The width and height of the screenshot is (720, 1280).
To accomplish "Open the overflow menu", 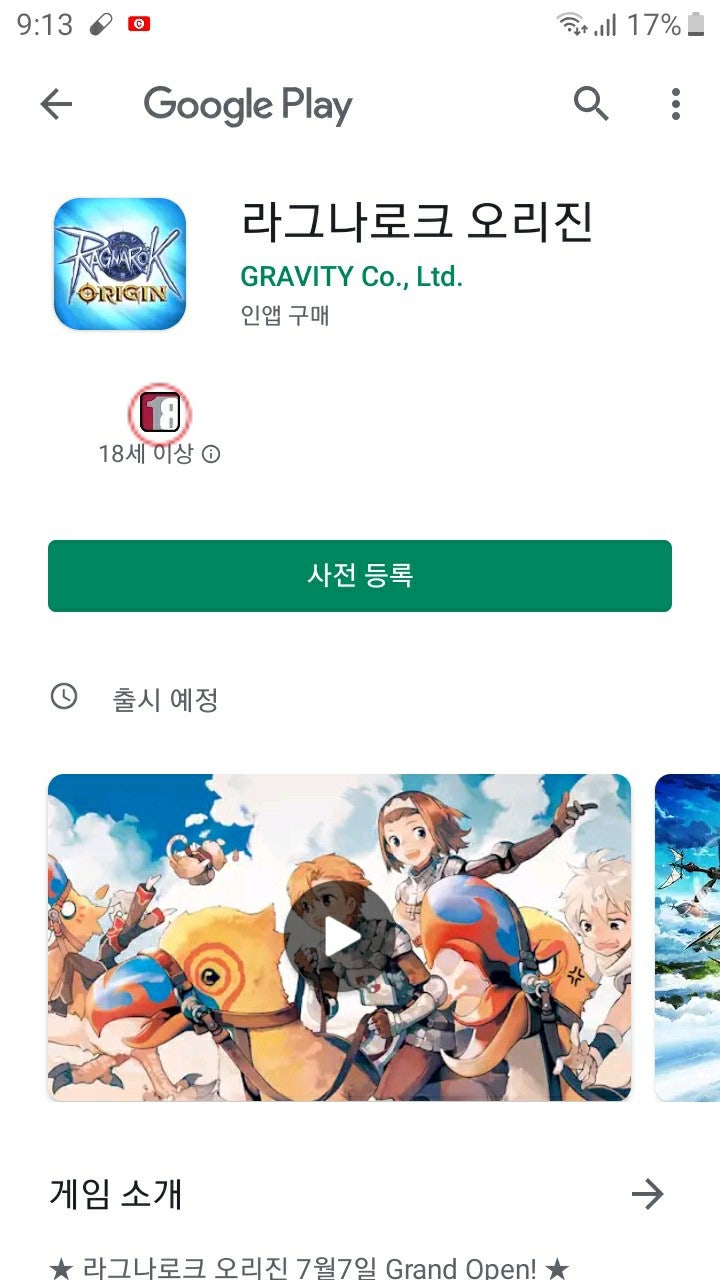I will [x=676, y=104].
